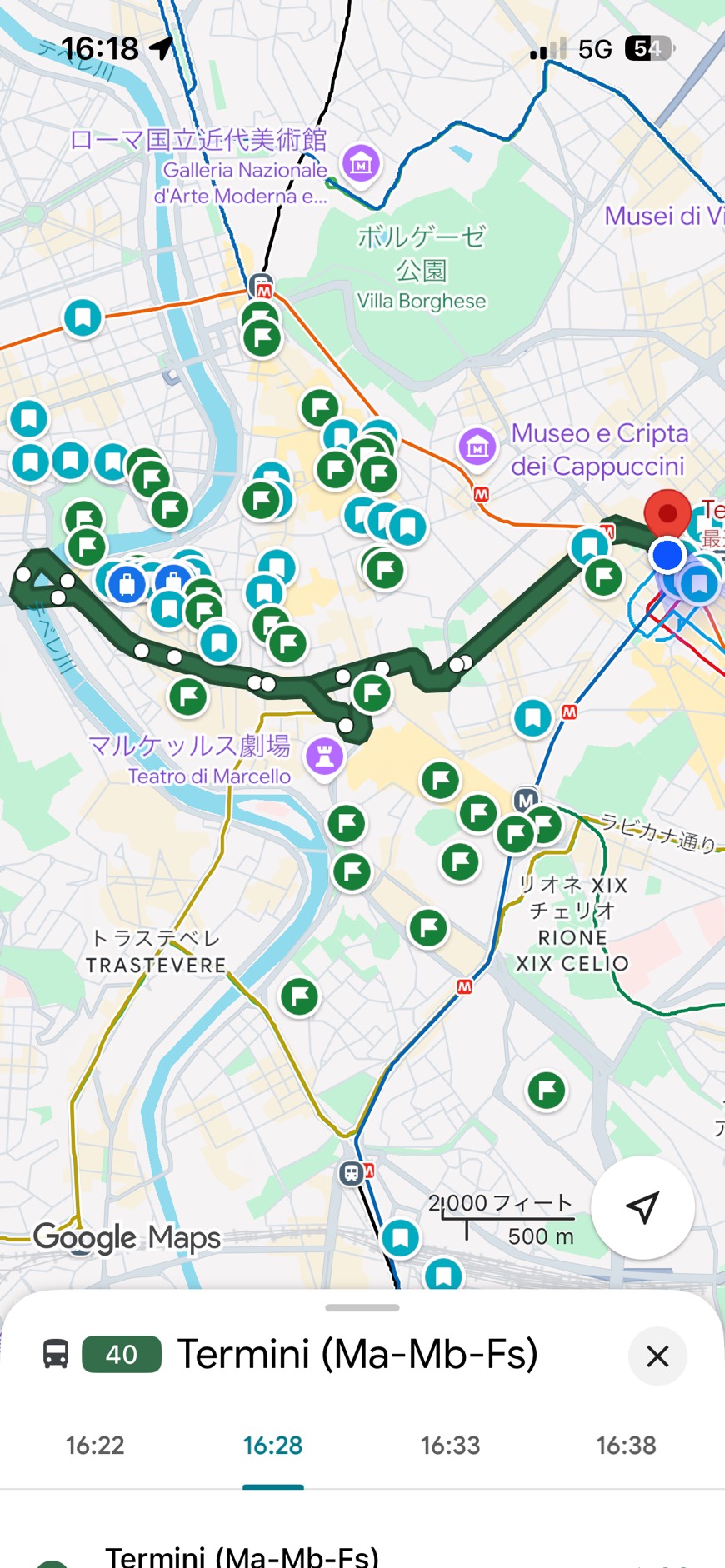
Task: Recenter map on my location
Action: click(x=642, y=1207)
